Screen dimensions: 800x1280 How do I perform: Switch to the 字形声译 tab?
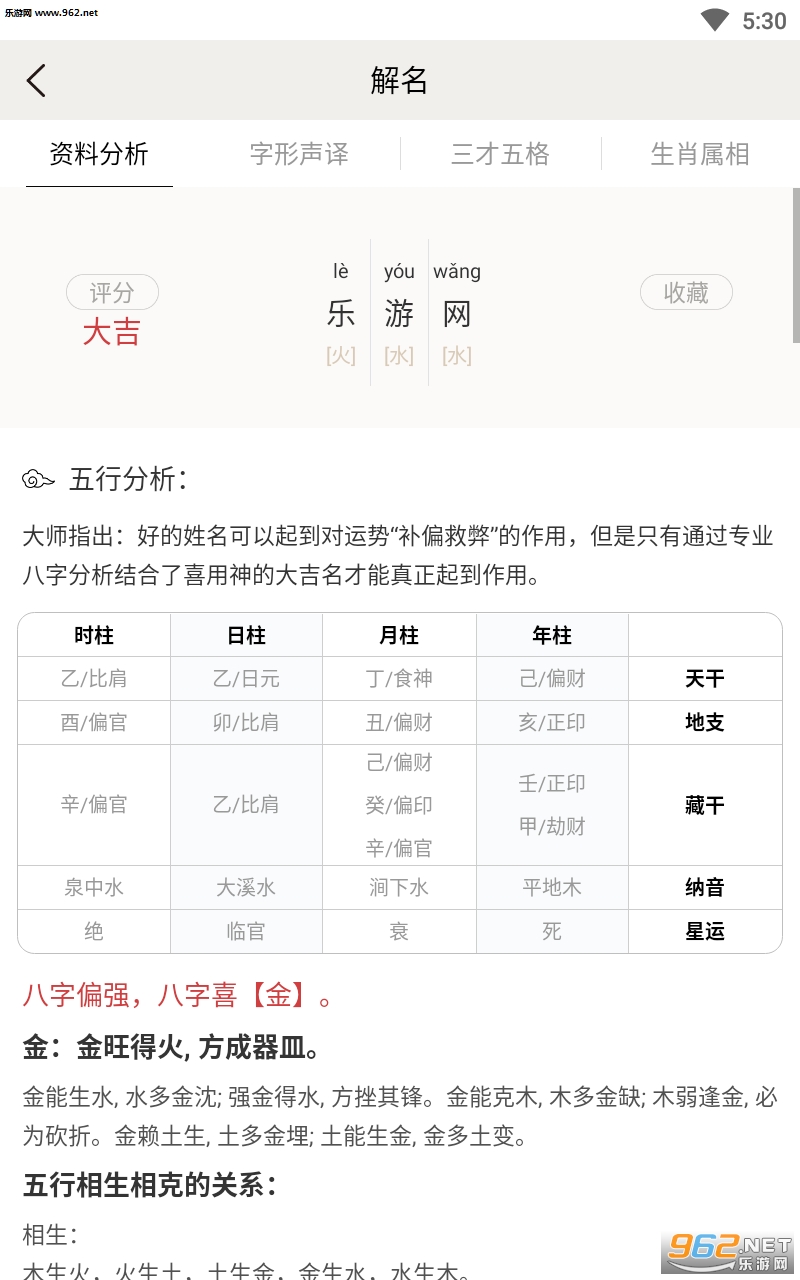pos(299,154)
